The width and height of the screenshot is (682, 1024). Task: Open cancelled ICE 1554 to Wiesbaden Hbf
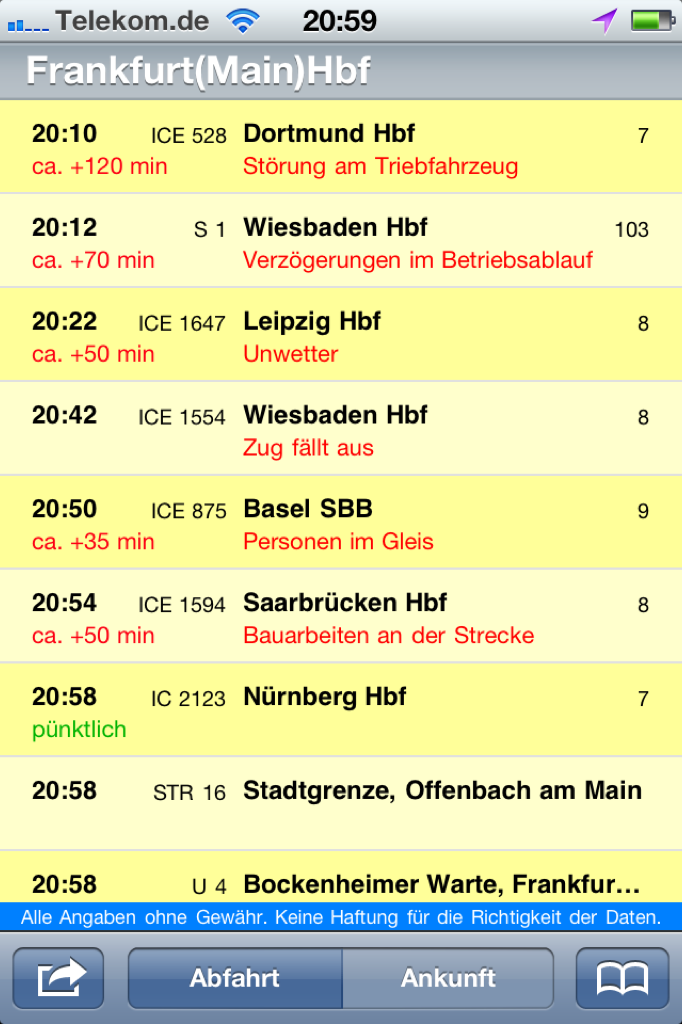340,429
